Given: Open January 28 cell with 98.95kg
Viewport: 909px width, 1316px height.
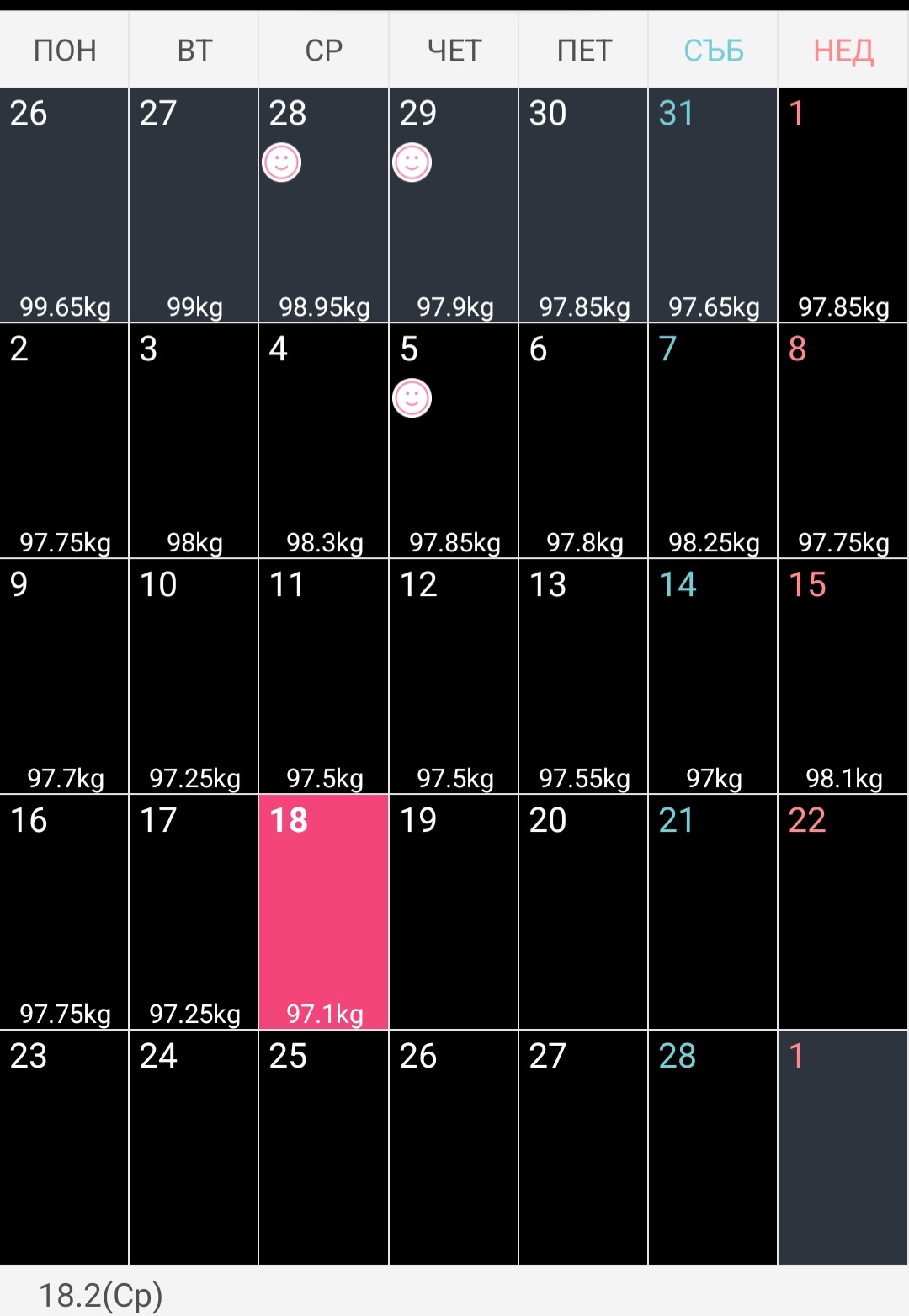Looking at the screenshot, I should click(x=323, y=205).
